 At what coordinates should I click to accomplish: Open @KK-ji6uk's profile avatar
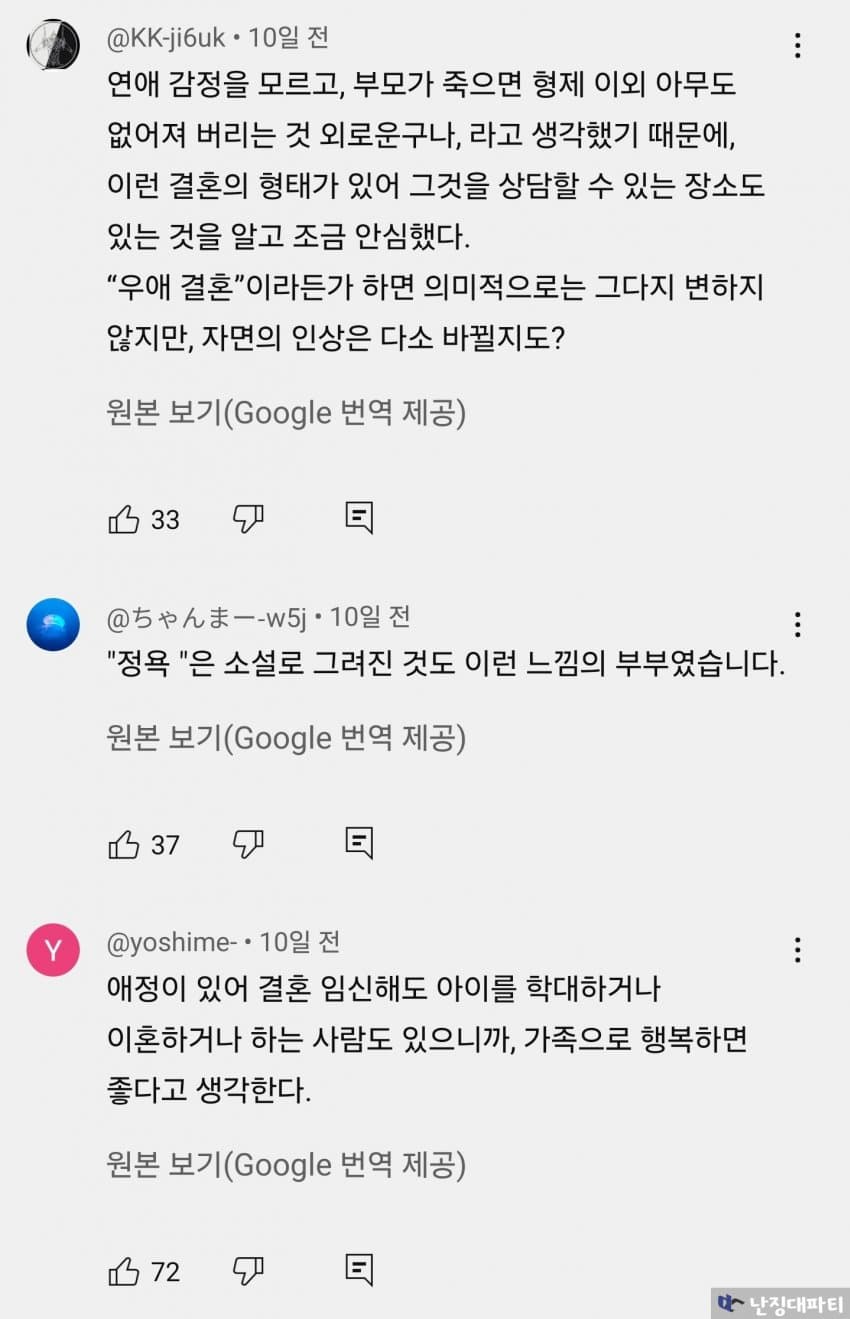coord(53,46)
